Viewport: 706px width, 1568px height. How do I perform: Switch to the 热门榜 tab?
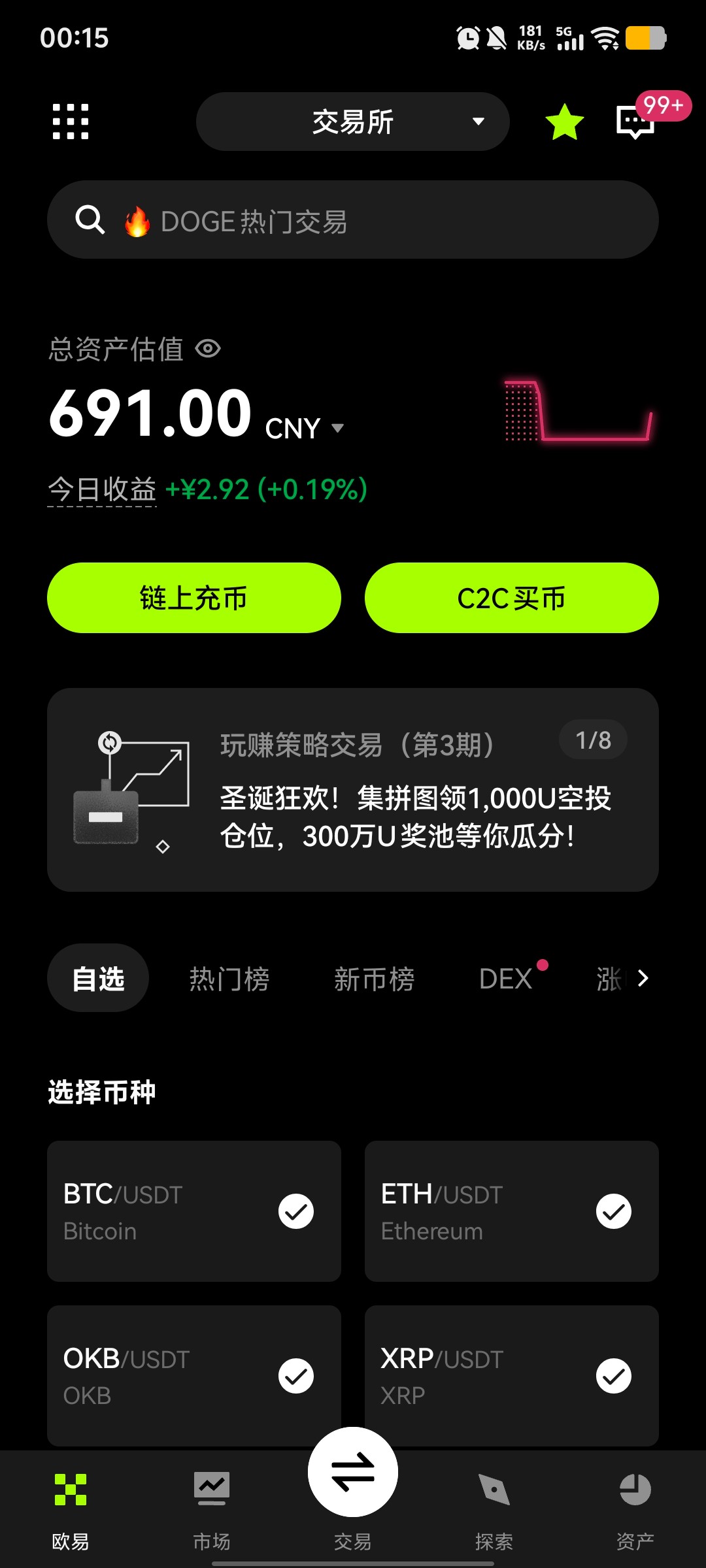coord(229,979)
